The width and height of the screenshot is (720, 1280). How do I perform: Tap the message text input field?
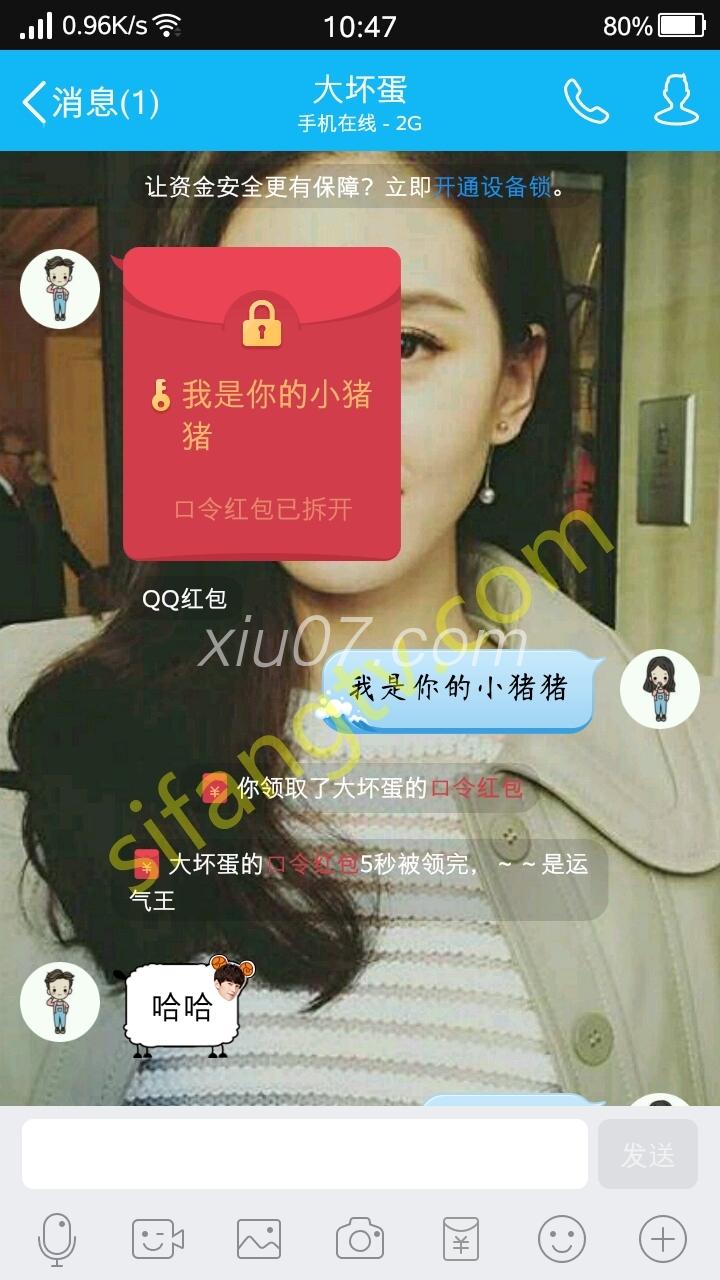point(305,1154)
